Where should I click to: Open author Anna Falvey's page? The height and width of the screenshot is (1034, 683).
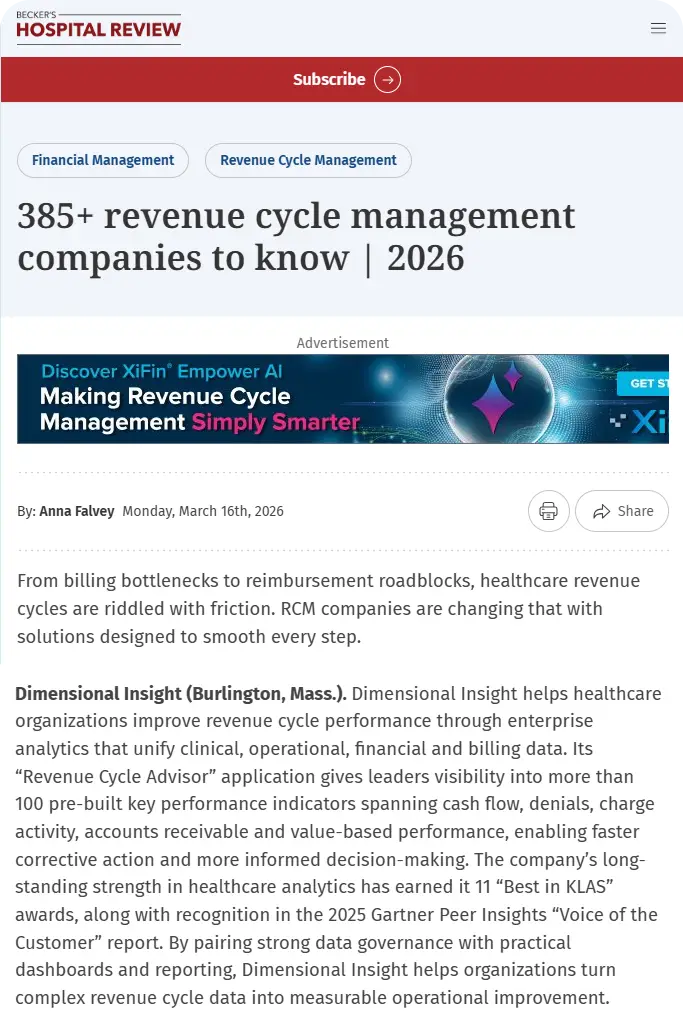(x=76, y=511)
